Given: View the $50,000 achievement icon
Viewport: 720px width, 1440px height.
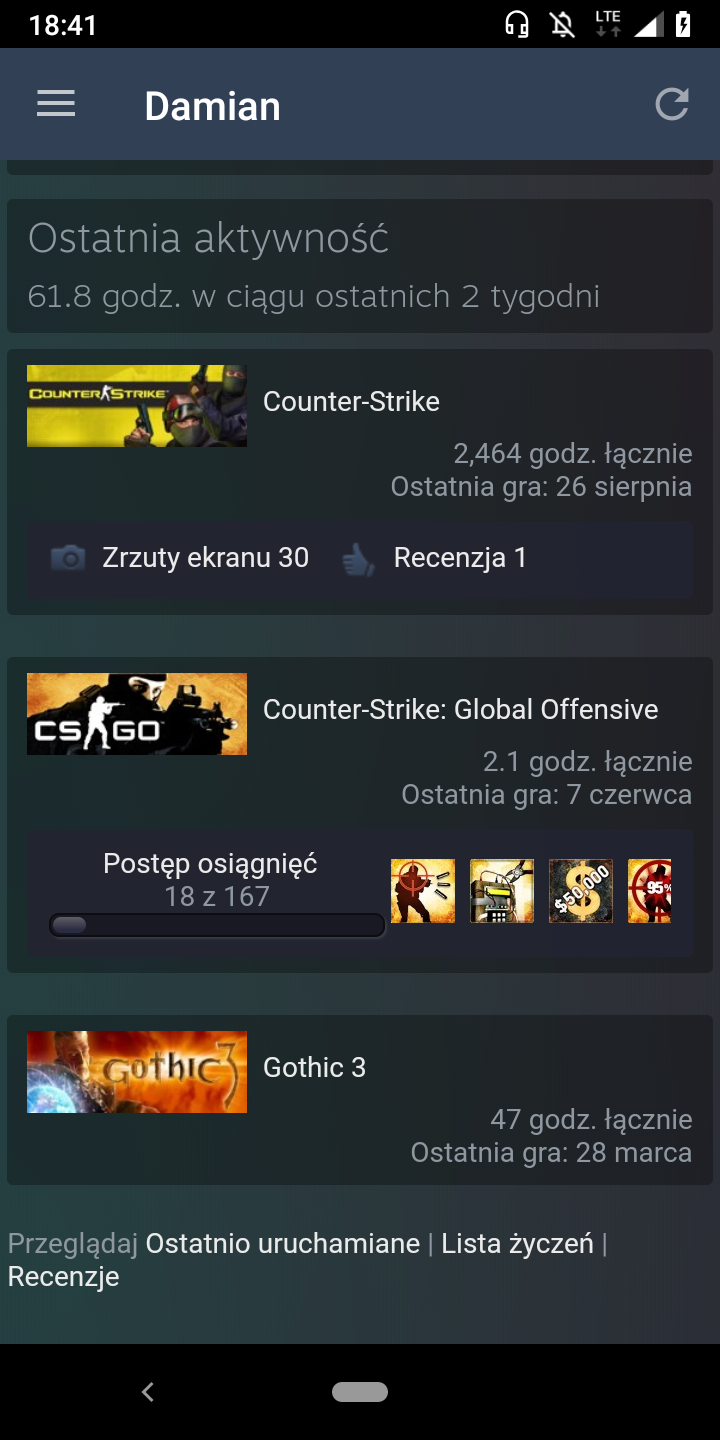Looking at the screenshot, I should 581,891.
